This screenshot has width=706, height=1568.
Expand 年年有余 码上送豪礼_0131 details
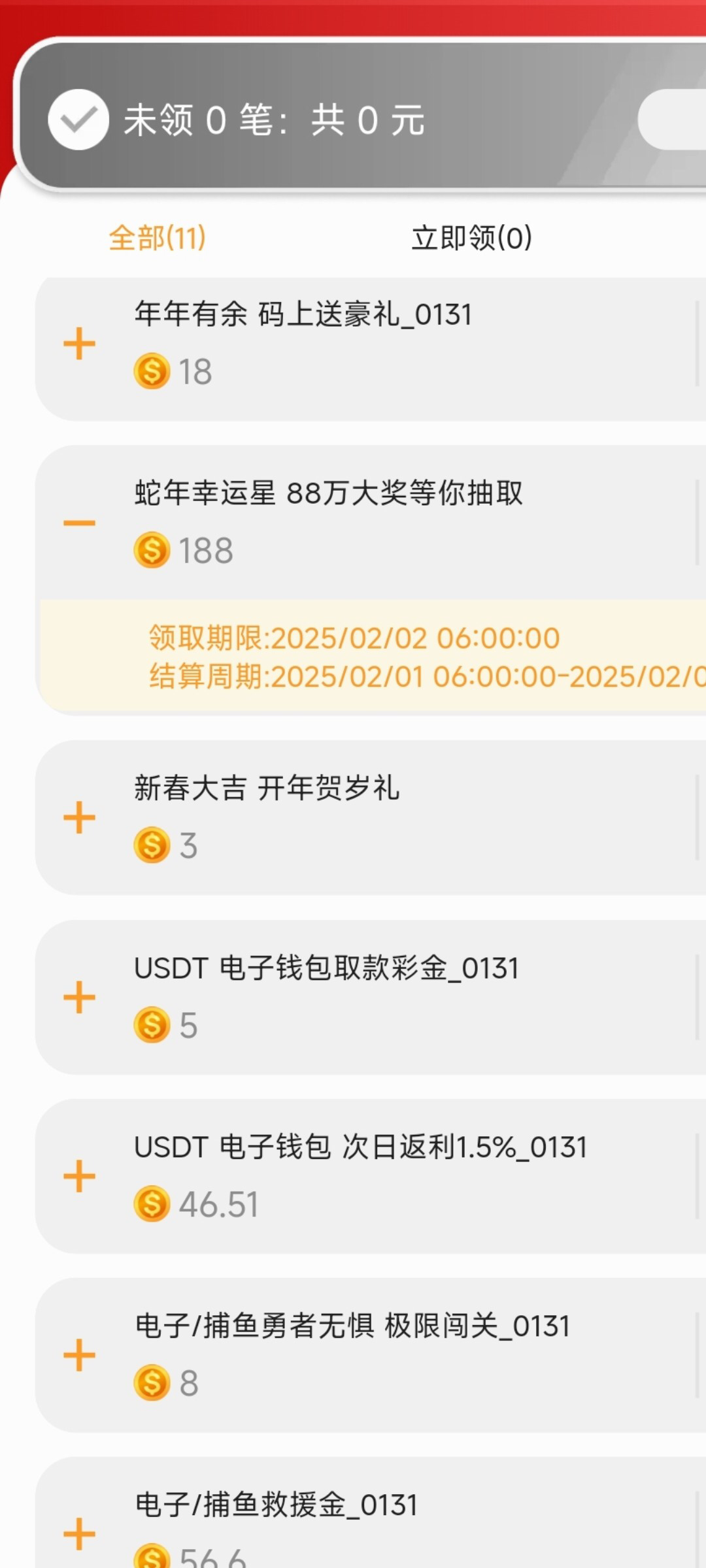(x=79, y=344)
